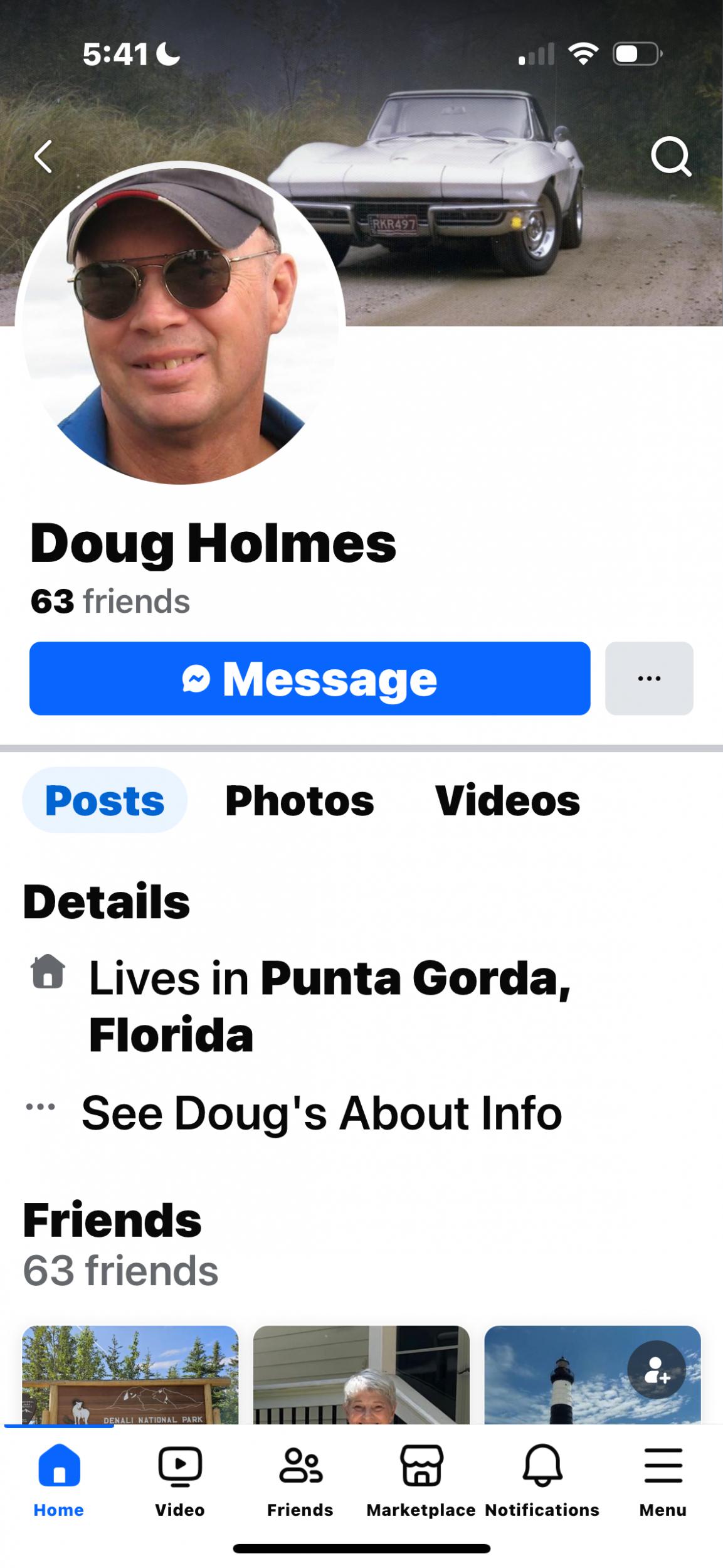Image resolution: width=723 pixels, height=1568 pixels.
Task: Open Marketplace
Action: click(x=421, y=1478)
